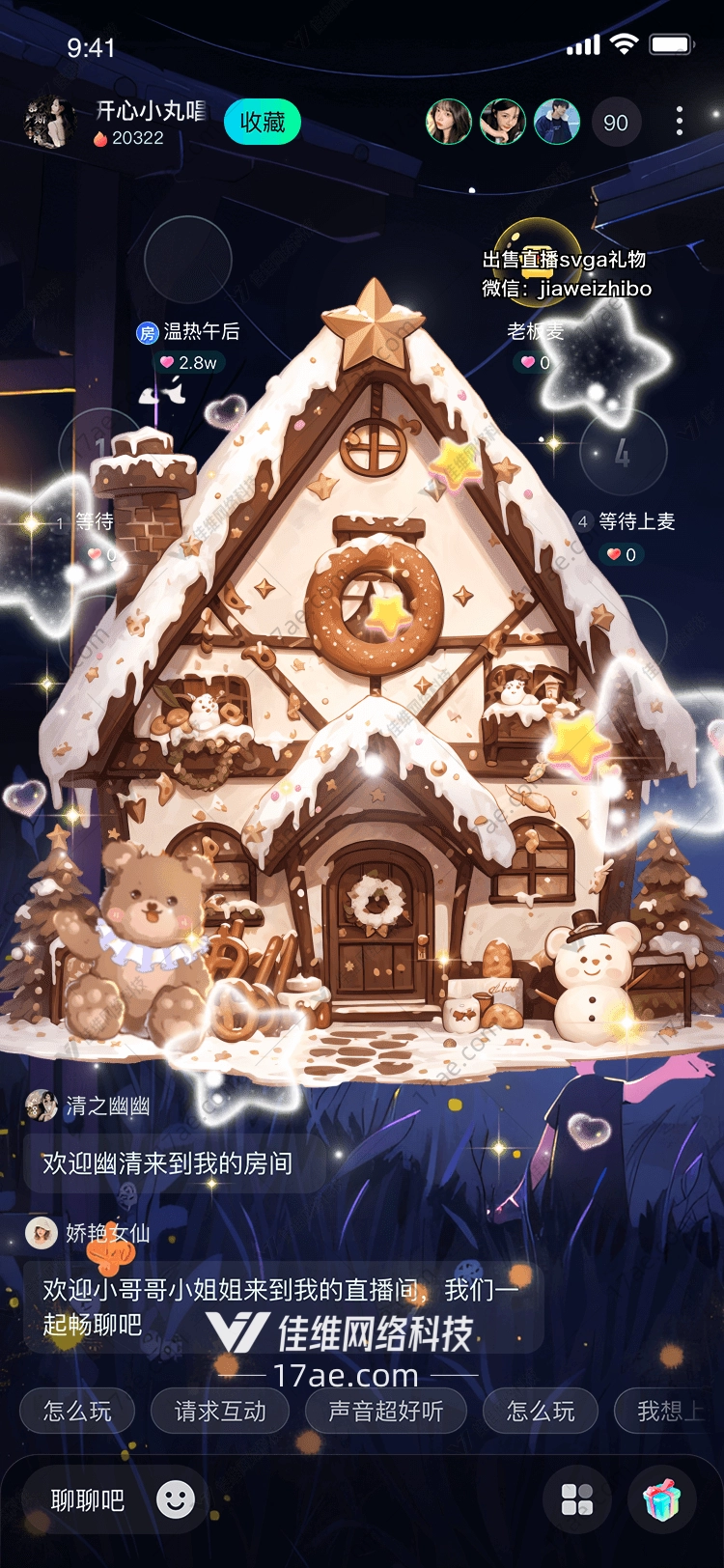Open the gift box panel
724x1568 pixels.
point(662,1500)
